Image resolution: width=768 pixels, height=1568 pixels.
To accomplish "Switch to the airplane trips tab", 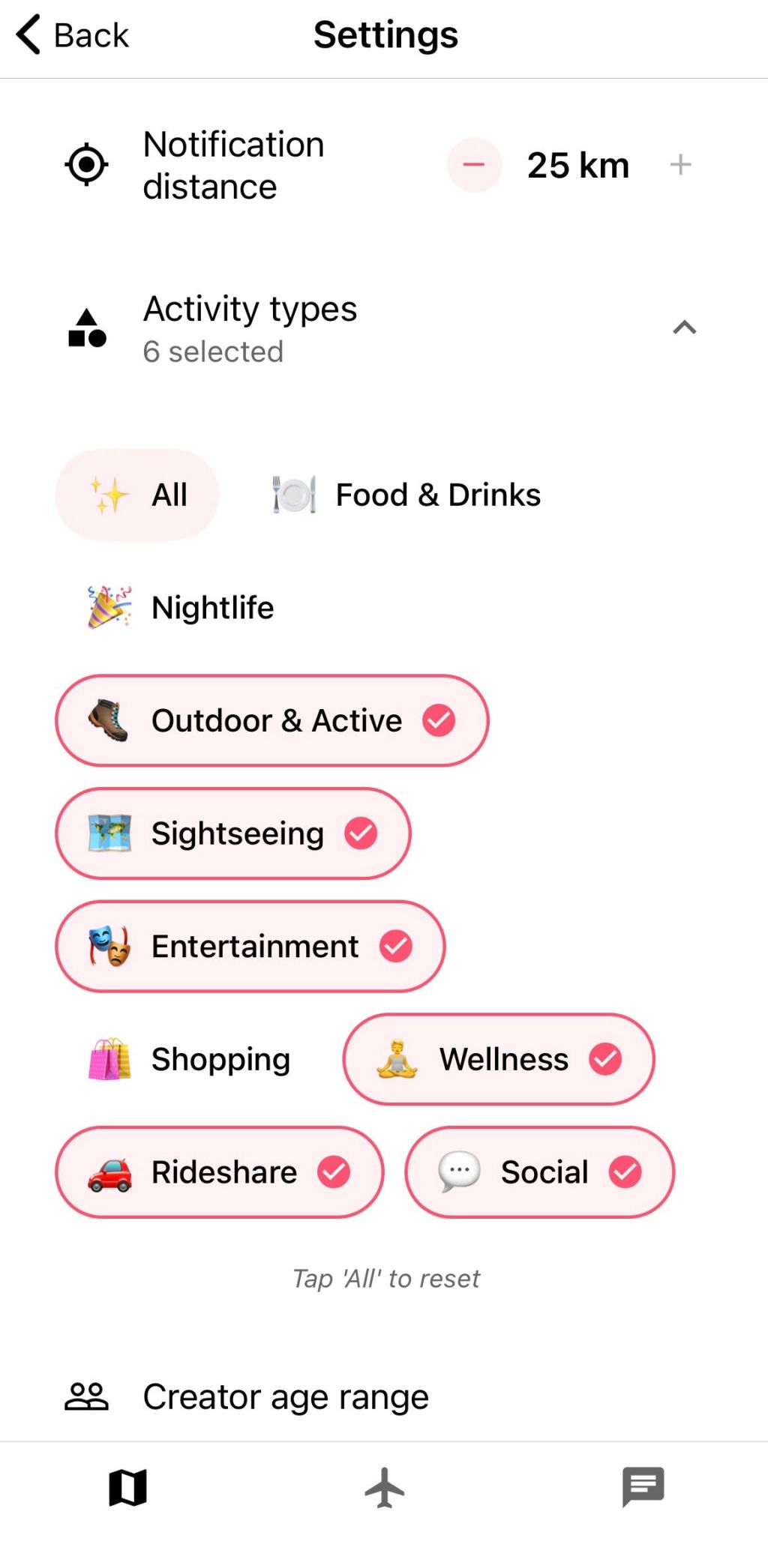I will click(x=385, y=1488).
